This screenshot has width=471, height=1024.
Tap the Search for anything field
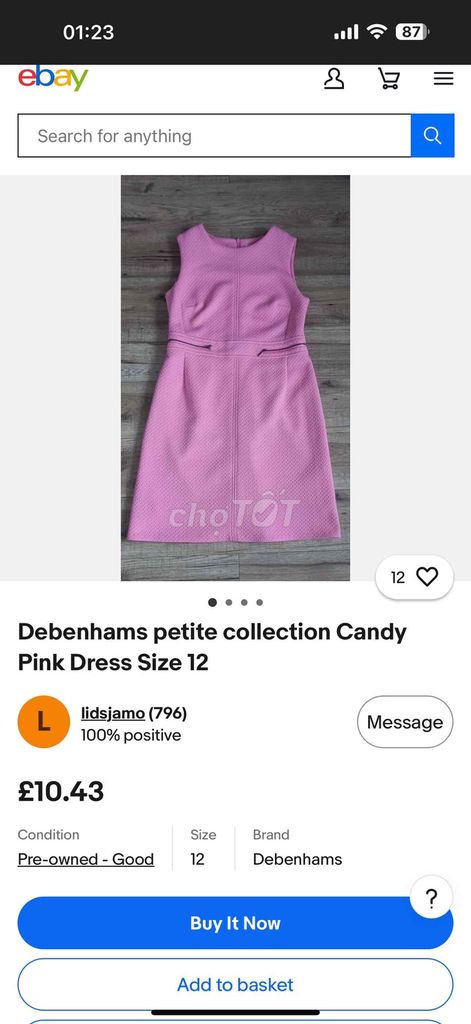(214, 136)
